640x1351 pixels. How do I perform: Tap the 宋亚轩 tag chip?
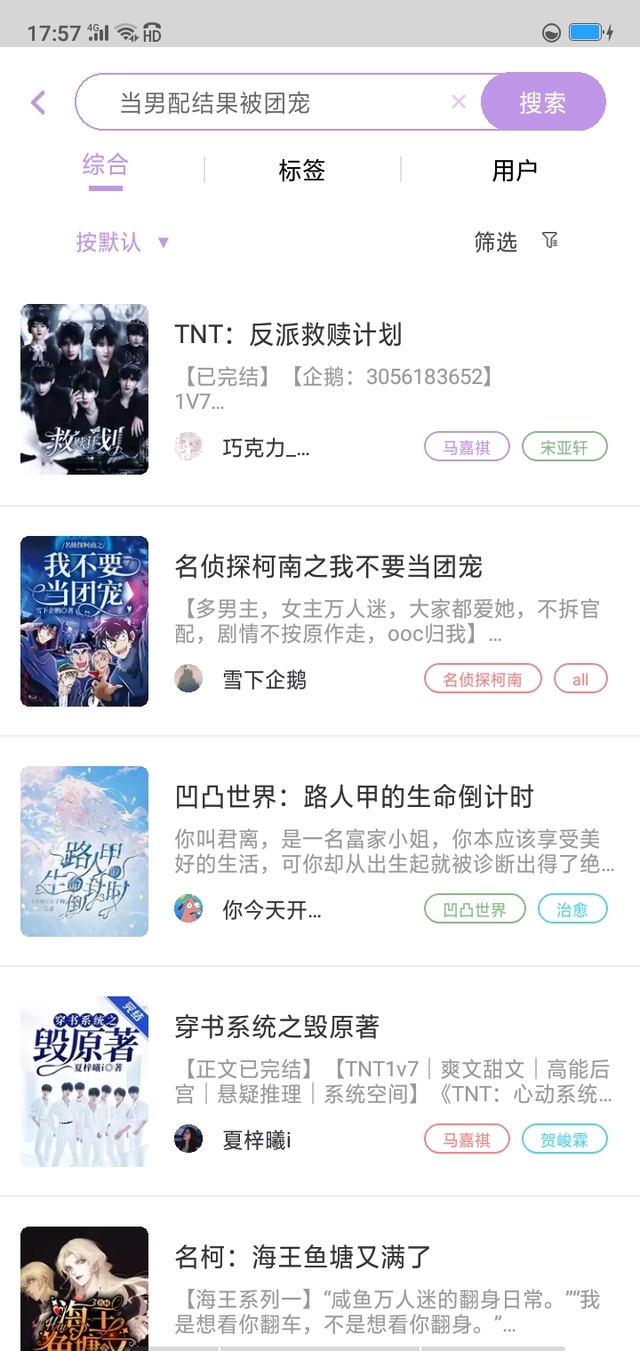[x=564, y=447]
